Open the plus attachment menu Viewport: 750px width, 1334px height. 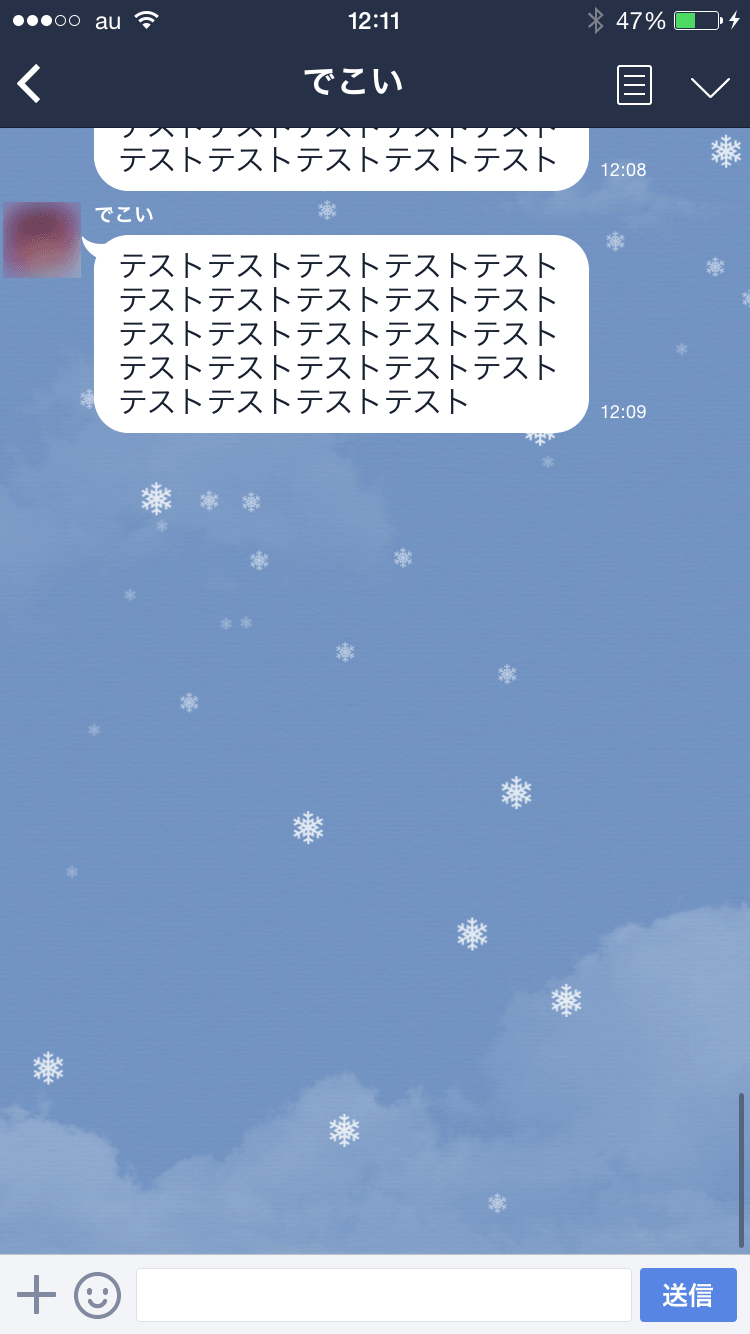[x=37, y=1295]
